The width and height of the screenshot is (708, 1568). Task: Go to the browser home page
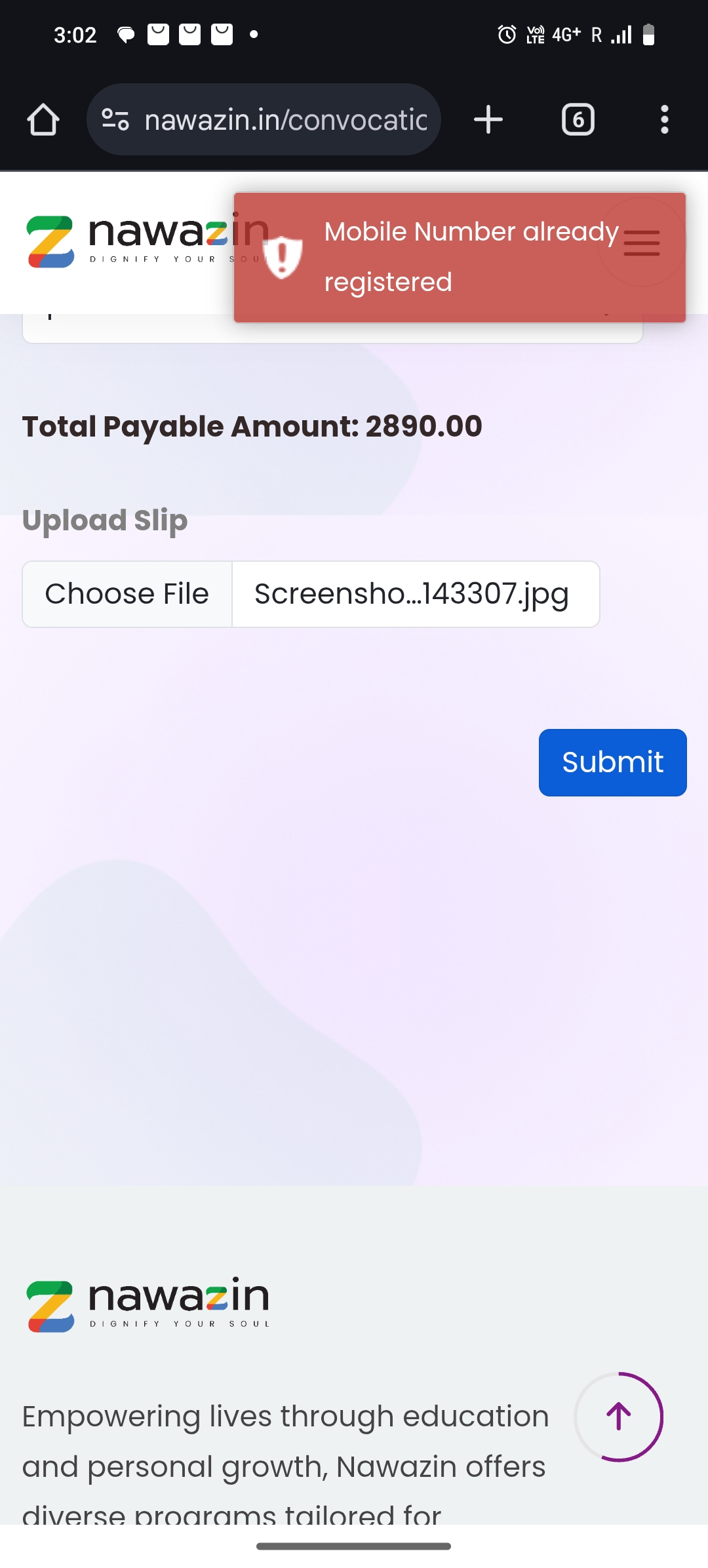pyautogui.click(x=43, y=120)
